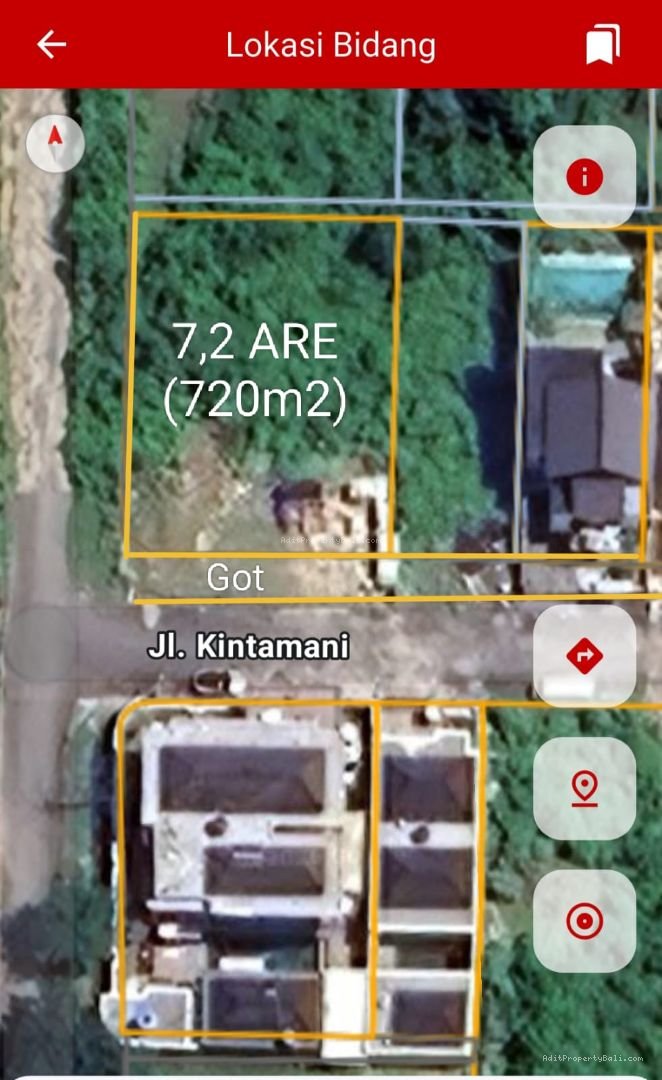Get directions to this parcel
This screenshot has height=1080, width=662.
coord(584,657)
